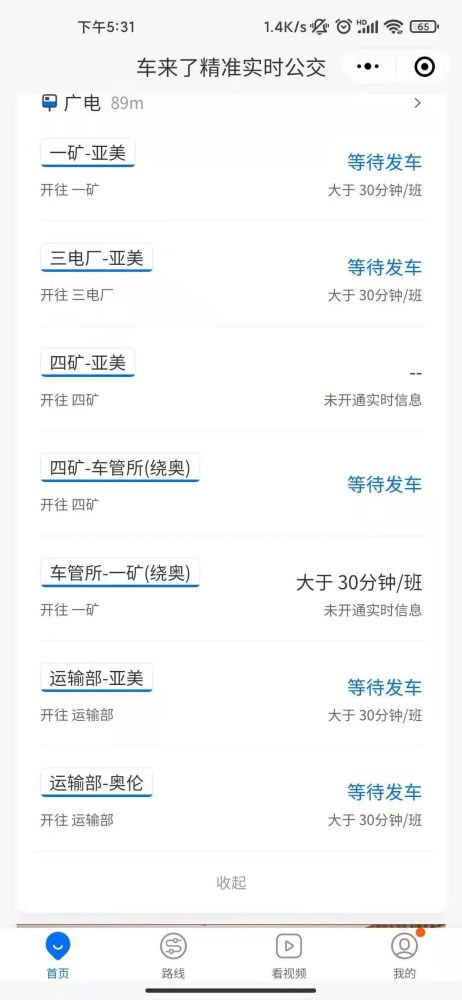Screen dimensions: 462x1000
Task: View the 运输部-亚美 route
Action: click(231, 694)
